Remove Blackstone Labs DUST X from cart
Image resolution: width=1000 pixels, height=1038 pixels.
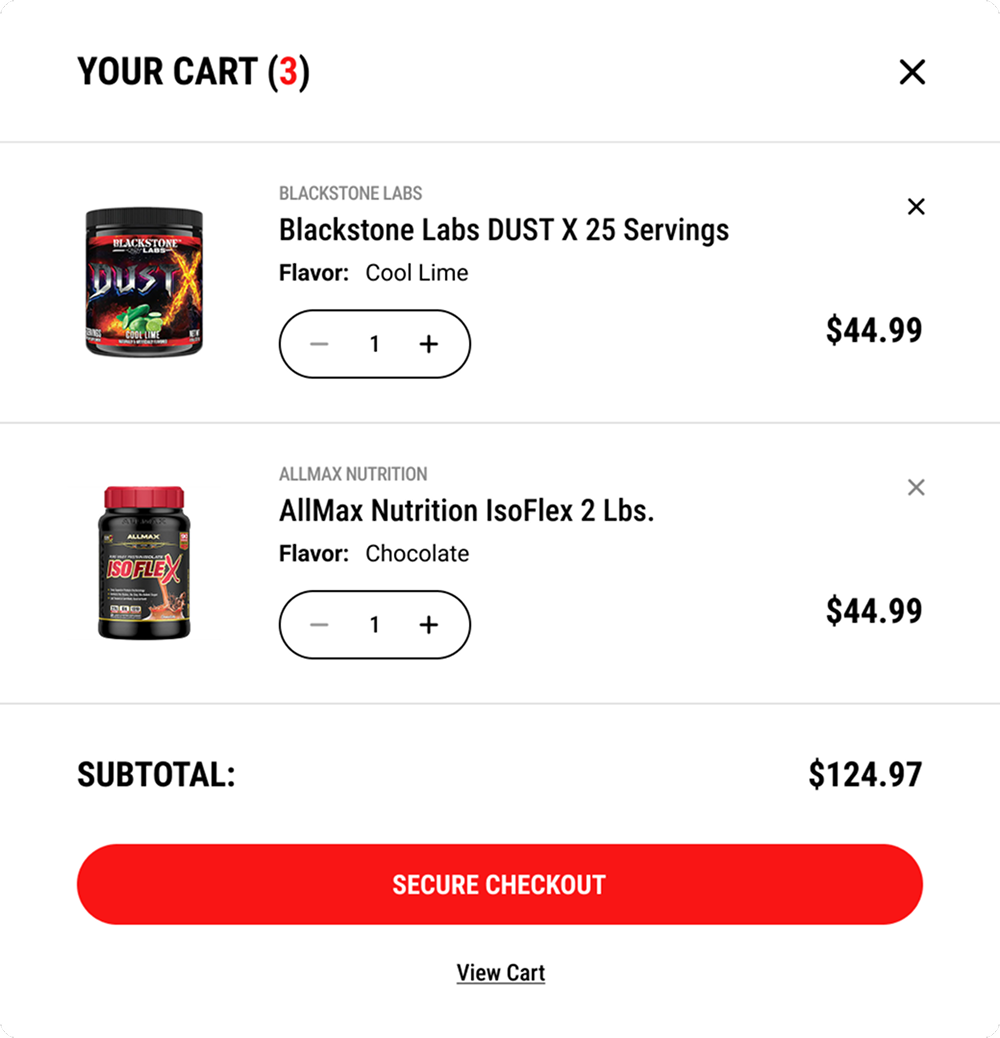915,207
